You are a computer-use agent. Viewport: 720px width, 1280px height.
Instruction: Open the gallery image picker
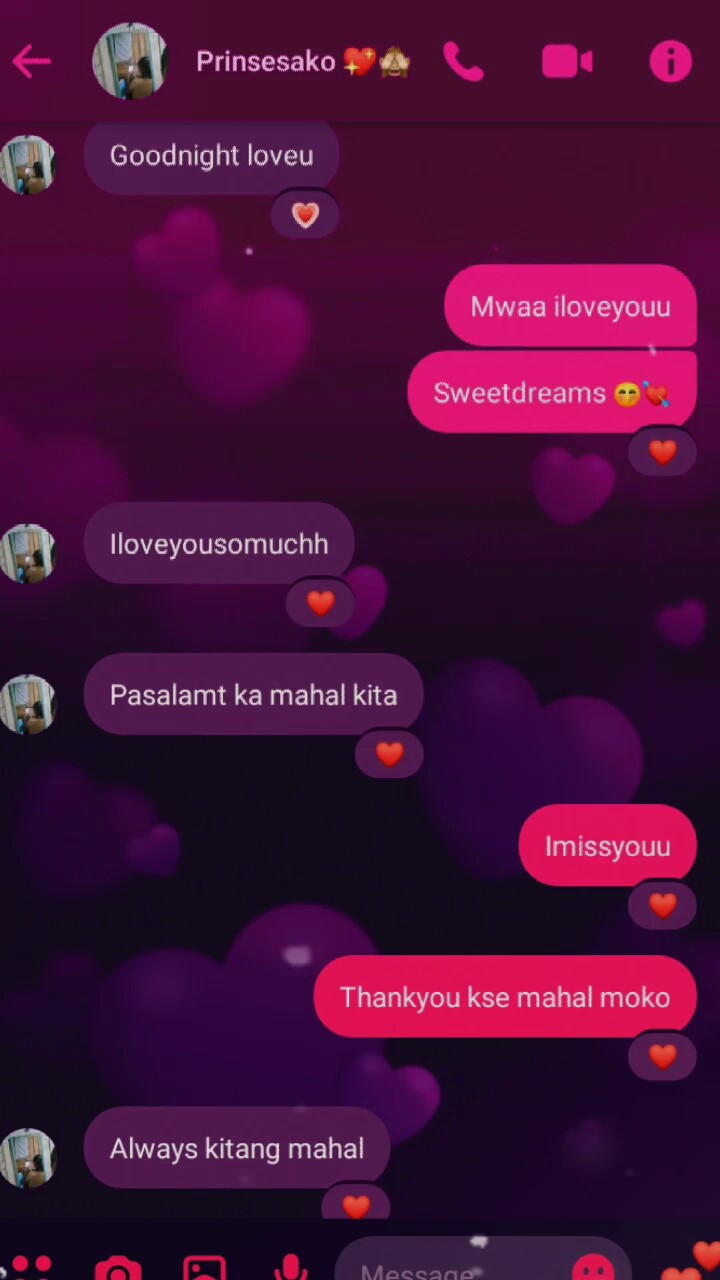tap(205, 1268)
